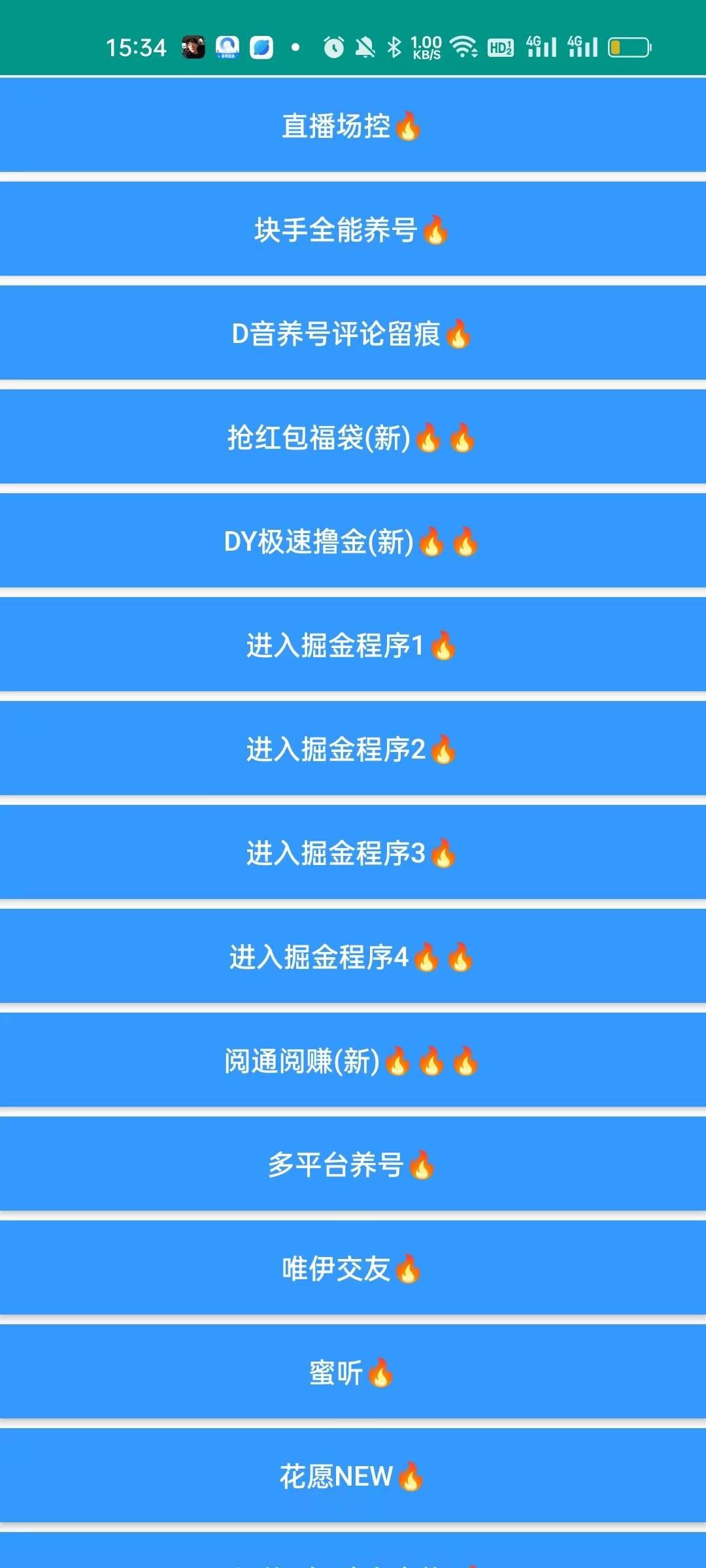This screenshot has width=706, height=1568.
Task: Select 多平台养号
Action: [353, 1164]
